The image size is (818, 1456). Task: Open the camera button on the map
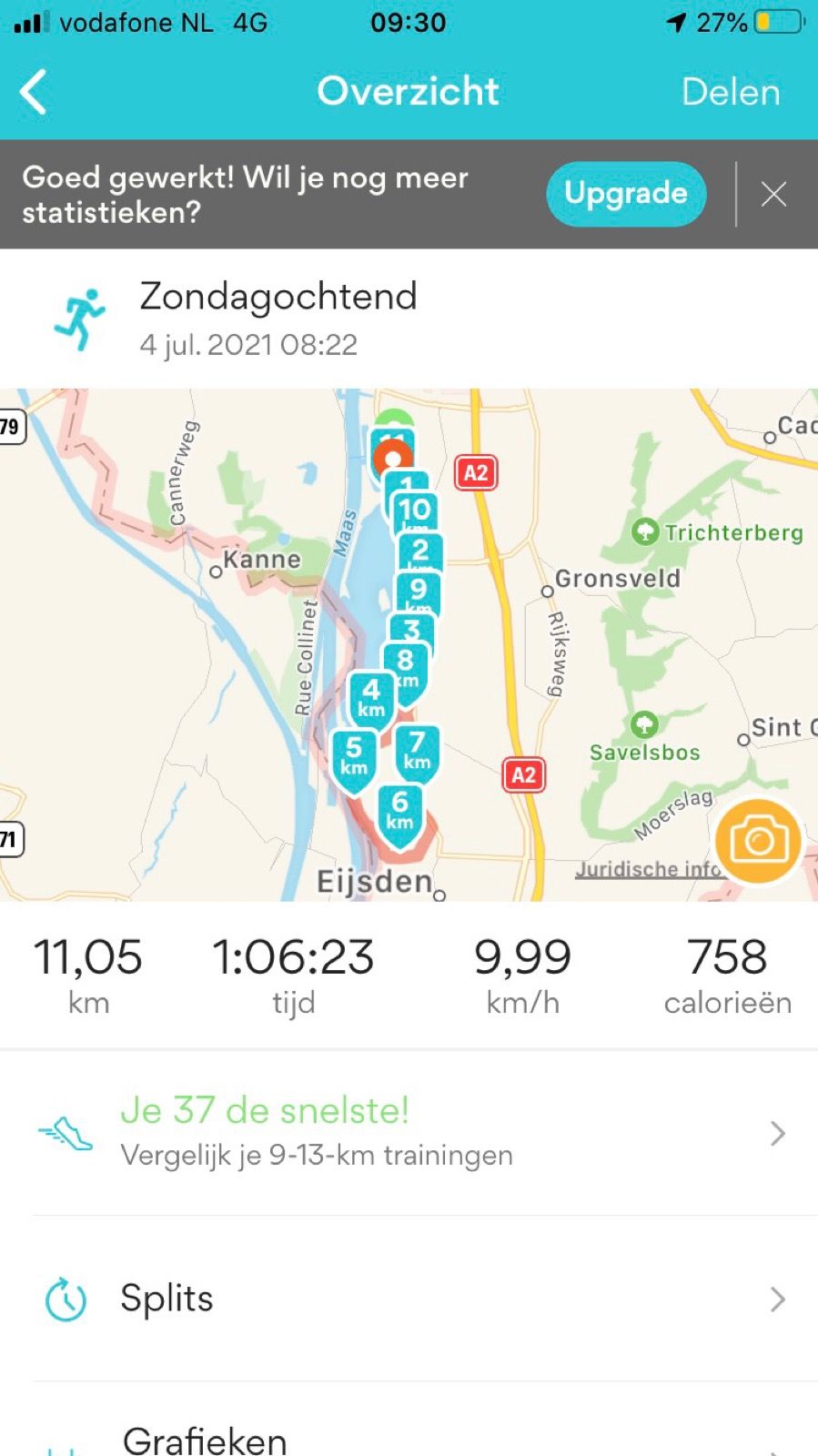(757, 841)
